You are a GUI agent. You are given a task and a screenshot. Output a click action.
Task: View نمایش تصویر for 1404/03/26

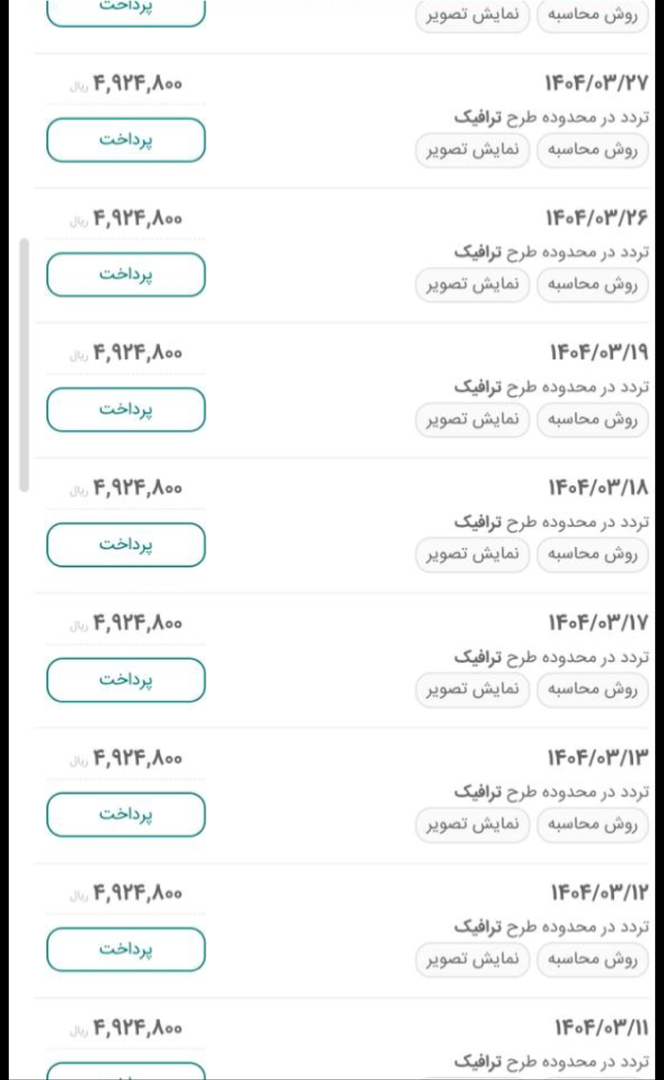point(473,285)
